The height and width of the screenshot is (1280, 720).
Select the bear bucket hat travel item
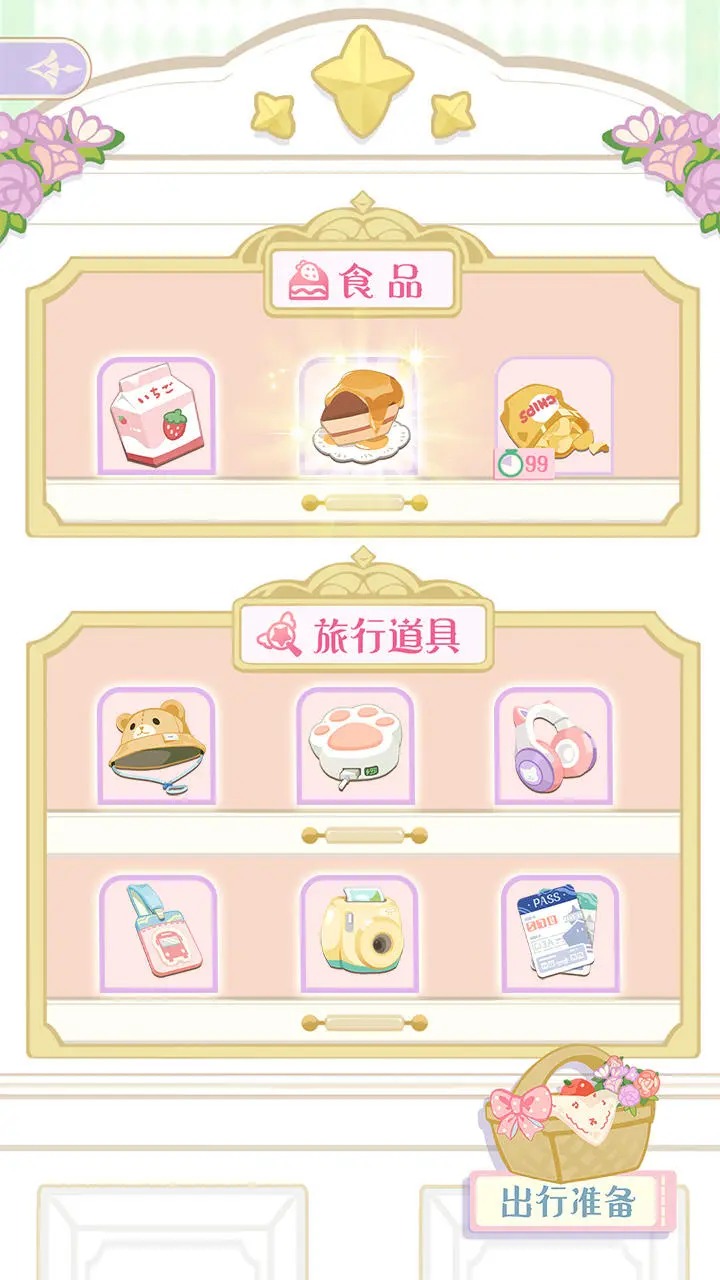click(156, 746)
